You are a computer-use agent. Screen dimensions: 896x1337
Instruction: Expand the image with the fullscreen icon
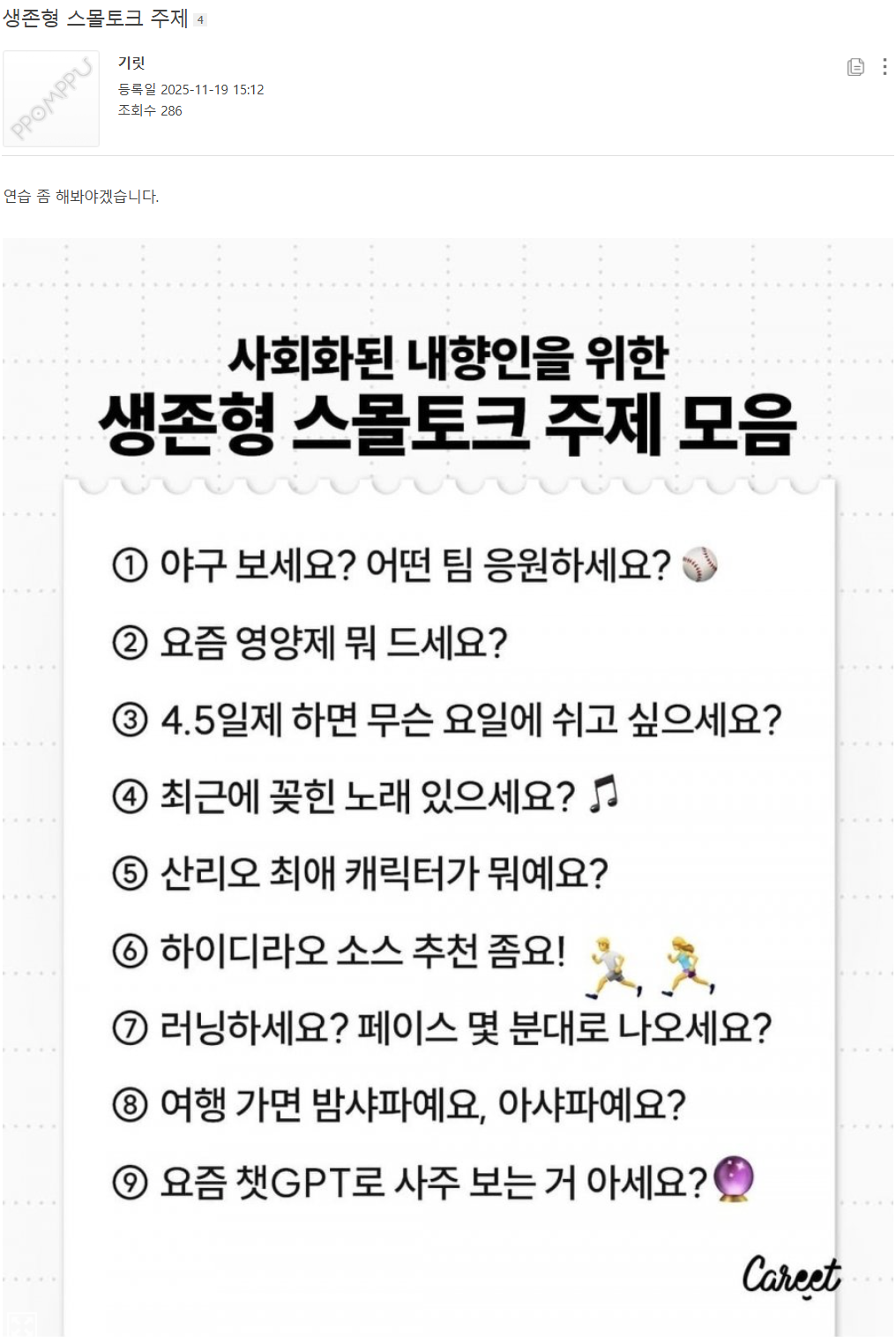pyautogui.click(x=21, y=1324)
